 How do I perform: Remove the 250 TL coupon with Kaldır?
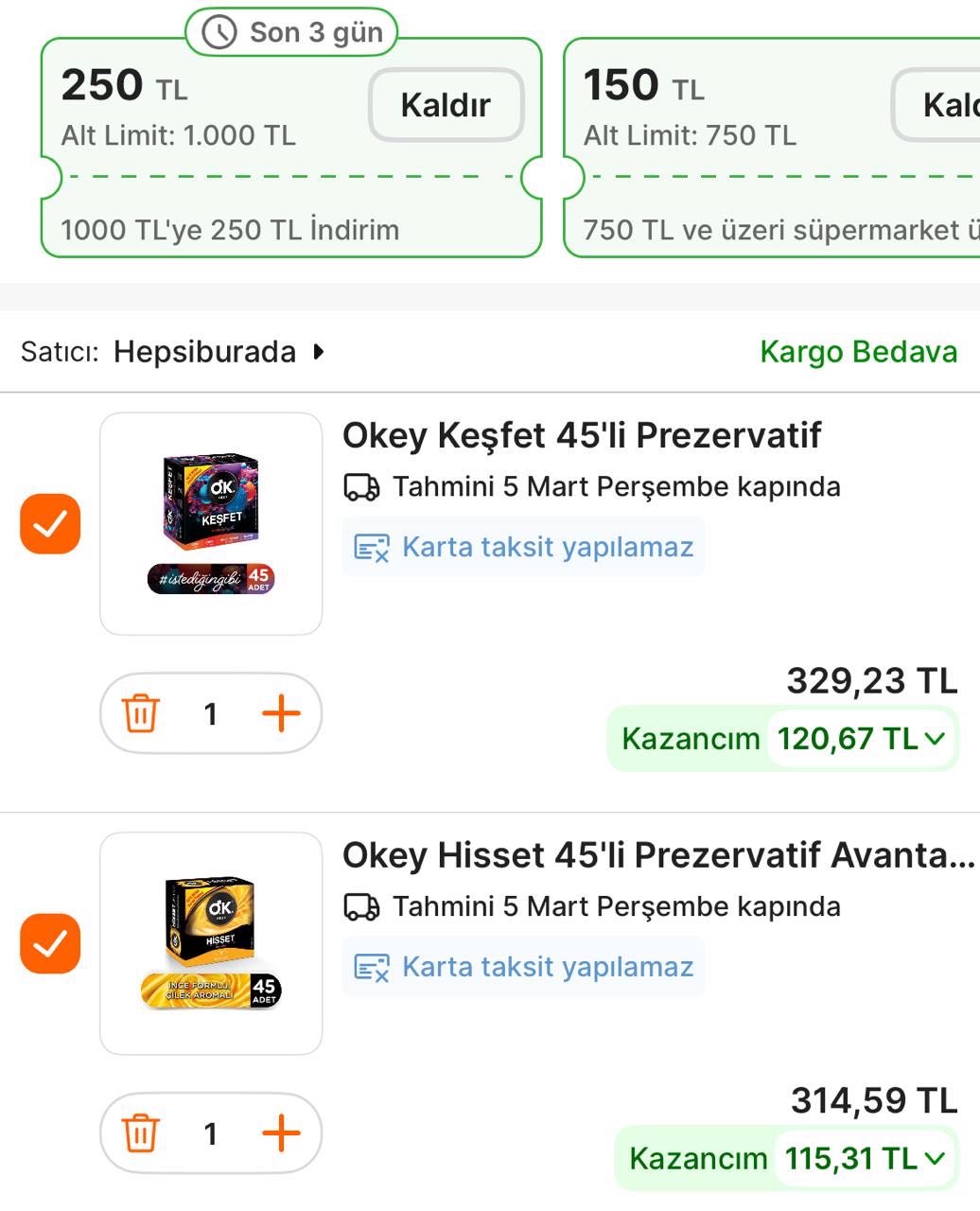(446, 105)
